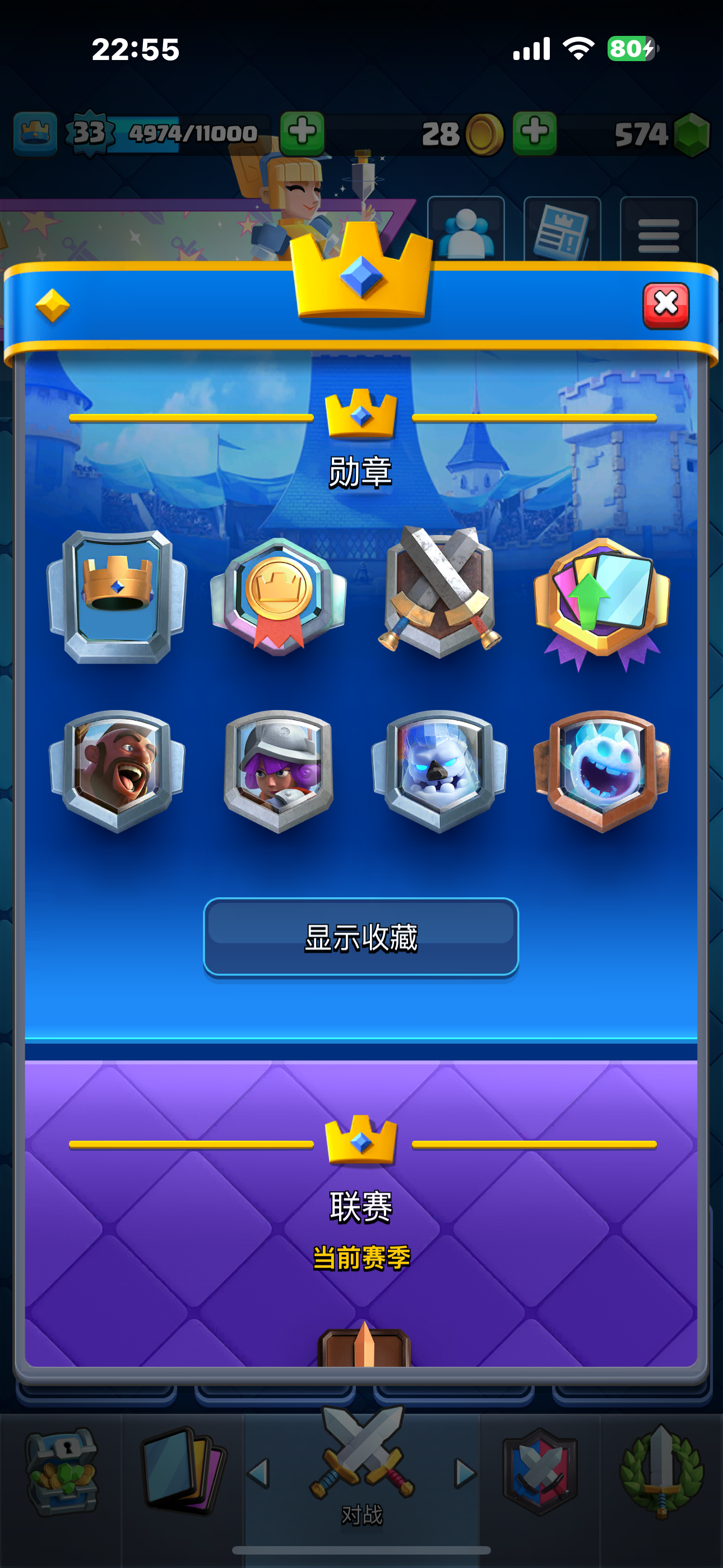The width and height of the screenshot is (723, 1568).
Task: Open the card upgrade arrow badge
Action: 602,603
